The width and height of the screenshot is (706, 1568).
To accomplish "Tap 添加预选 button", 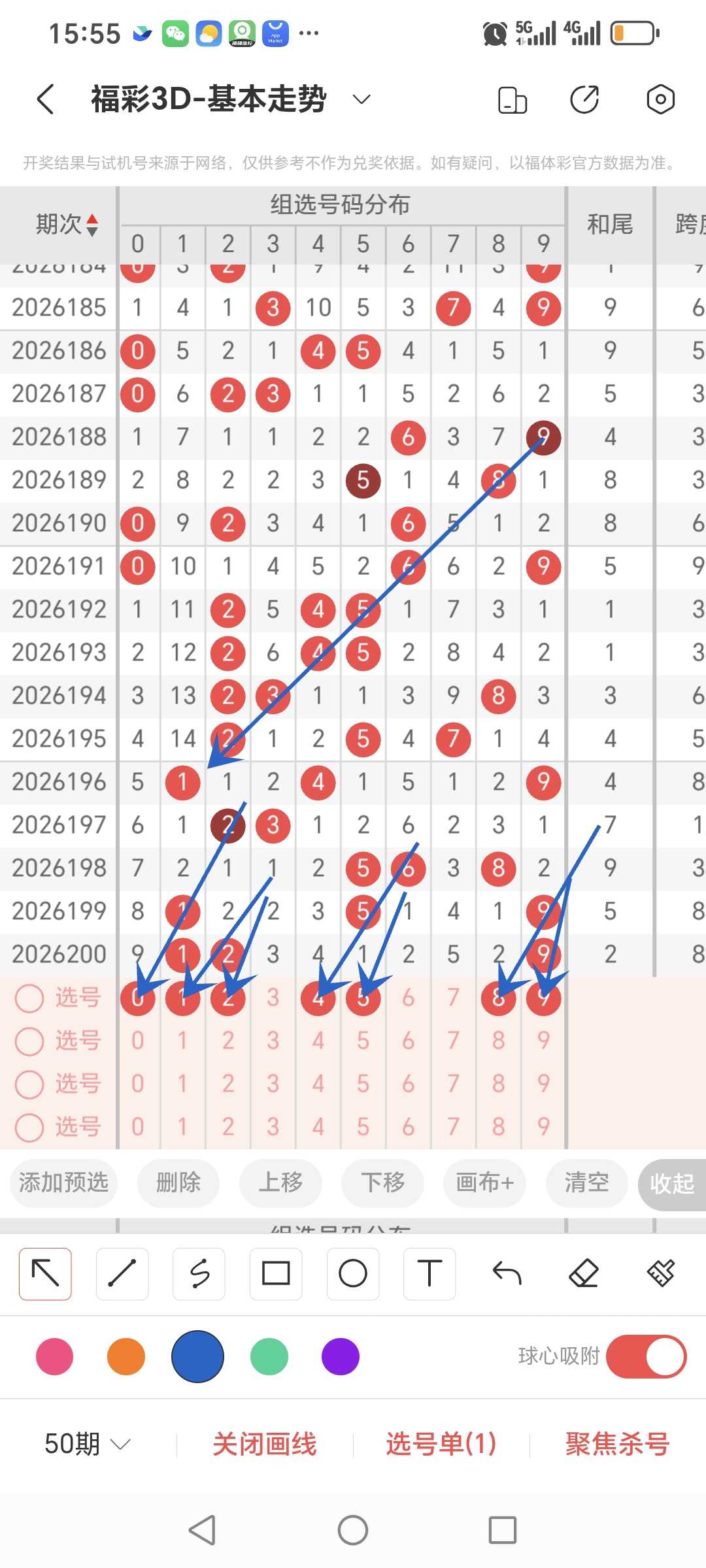I will (63, 1183).
